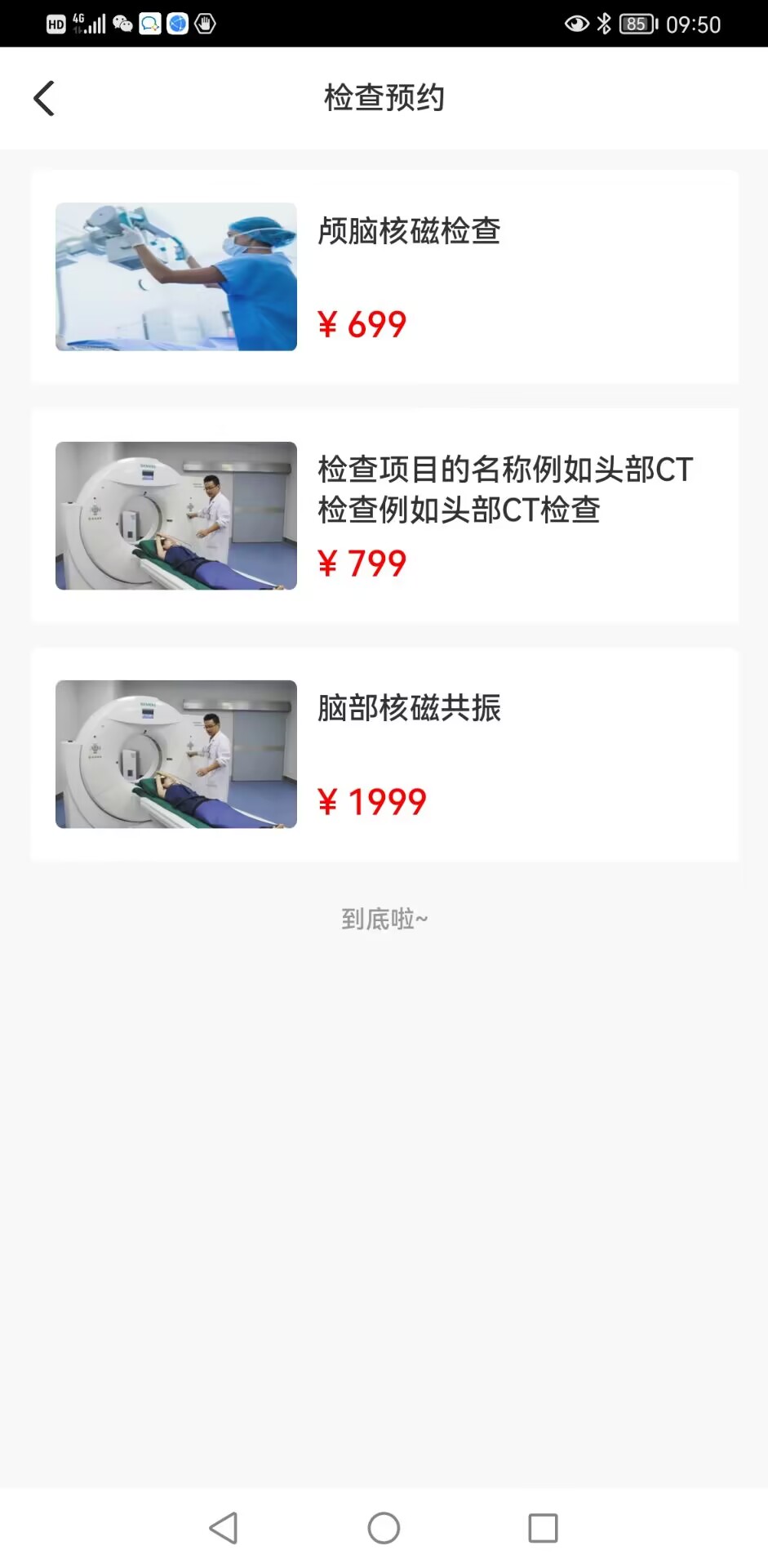
Task: Select the ¥799 头部CT examination item
Action: click(384, 514)
